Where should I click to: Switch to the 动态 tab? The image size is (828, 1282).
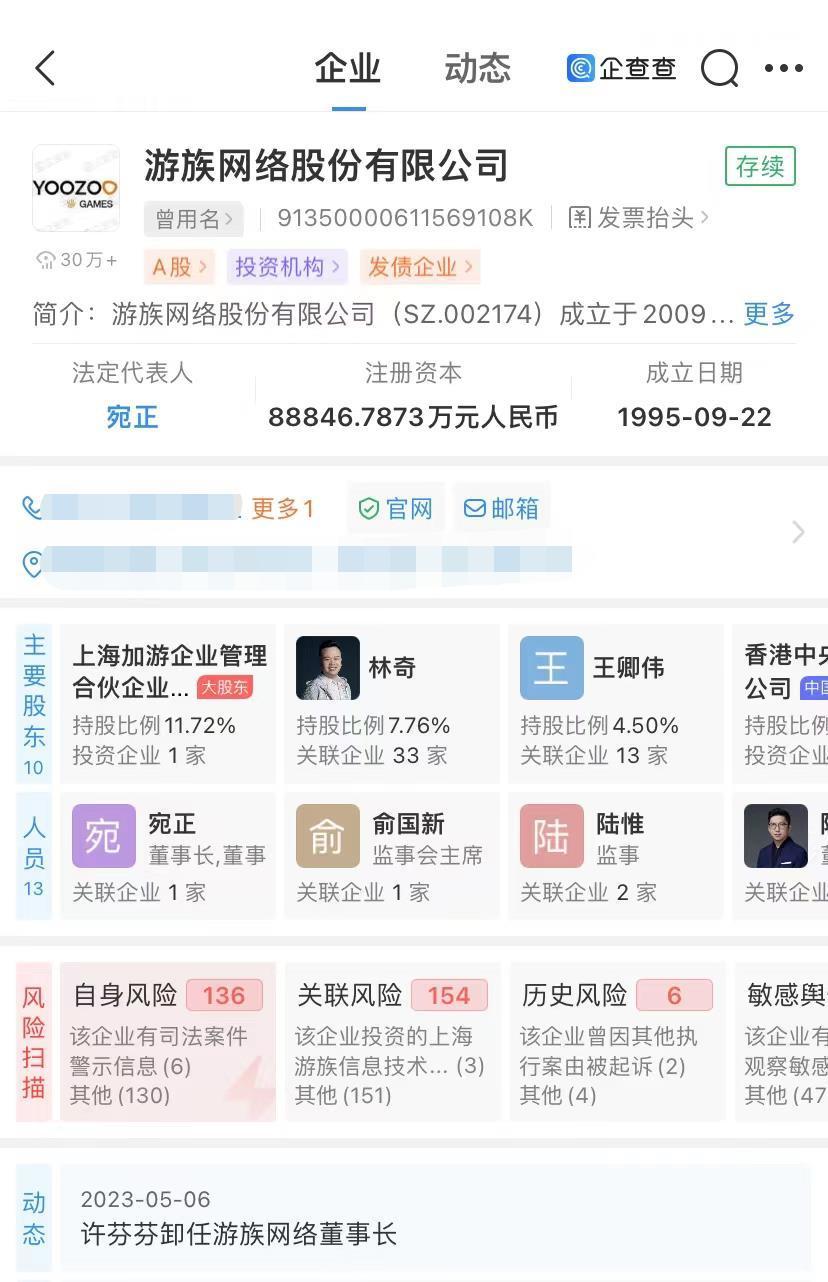click(x=477, y=69)
